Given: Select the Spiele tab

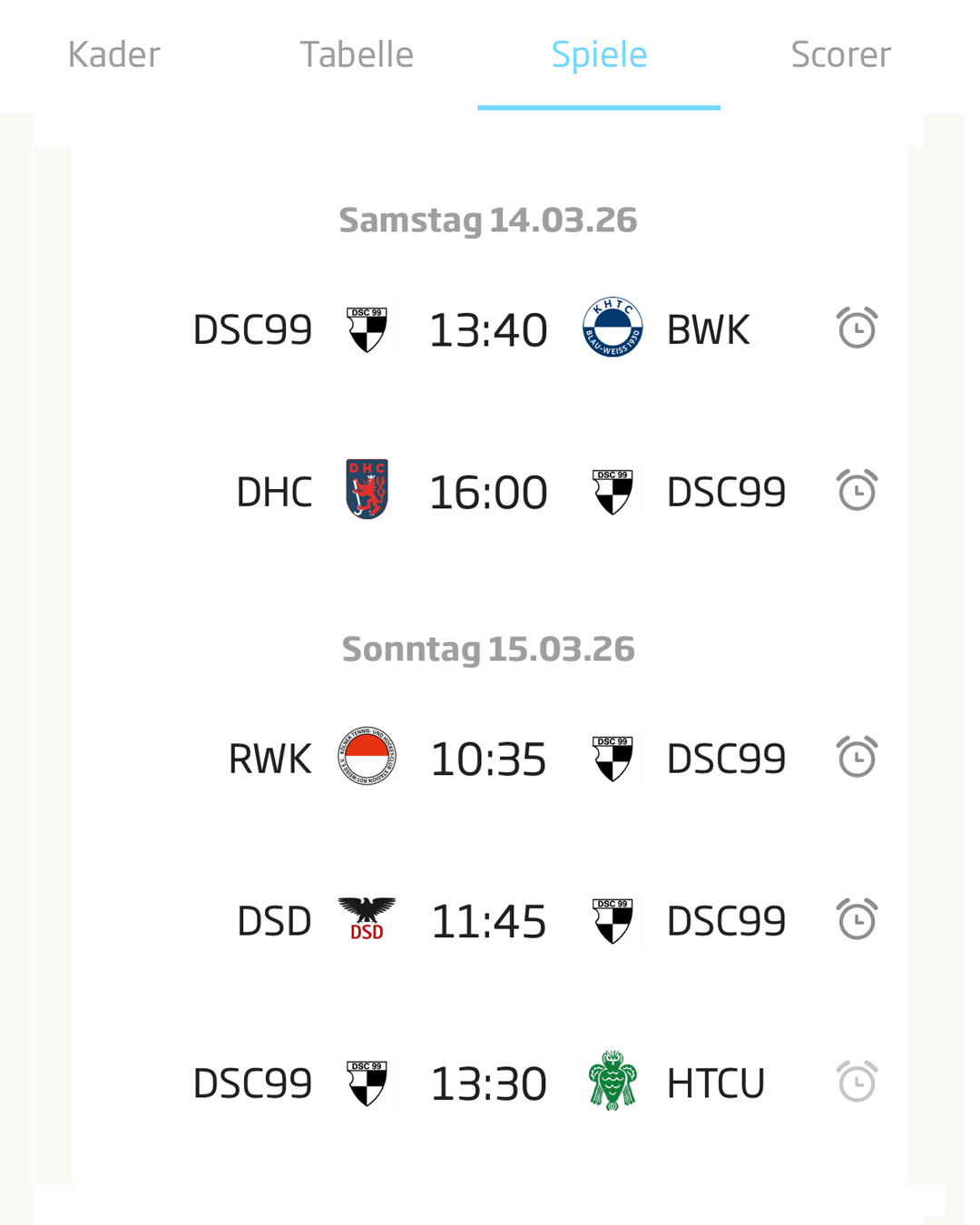Looking at the screenshot, I should pyautogui.click(x=599, y=54).
